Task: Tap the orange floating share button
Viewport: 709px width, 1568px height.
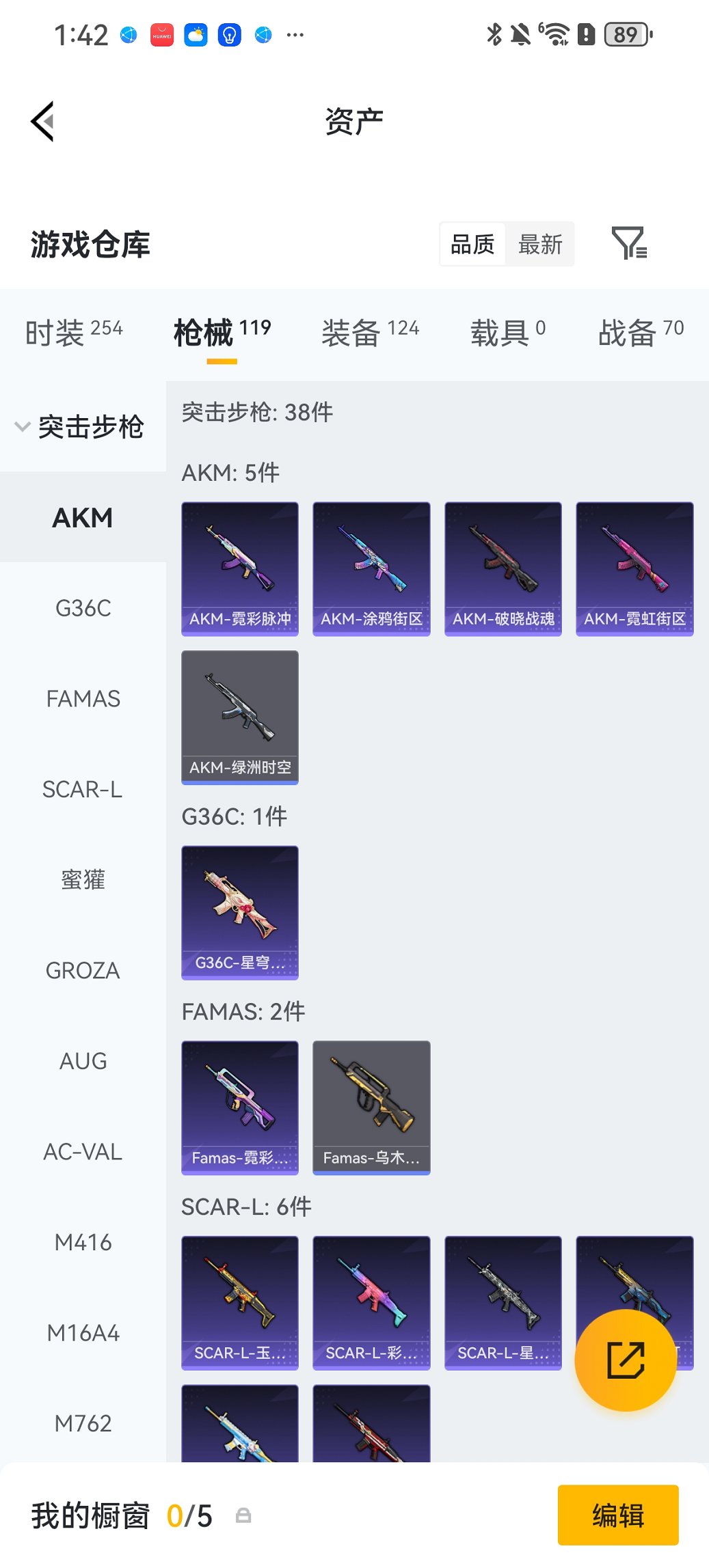Action: (x=626, y=1360)
